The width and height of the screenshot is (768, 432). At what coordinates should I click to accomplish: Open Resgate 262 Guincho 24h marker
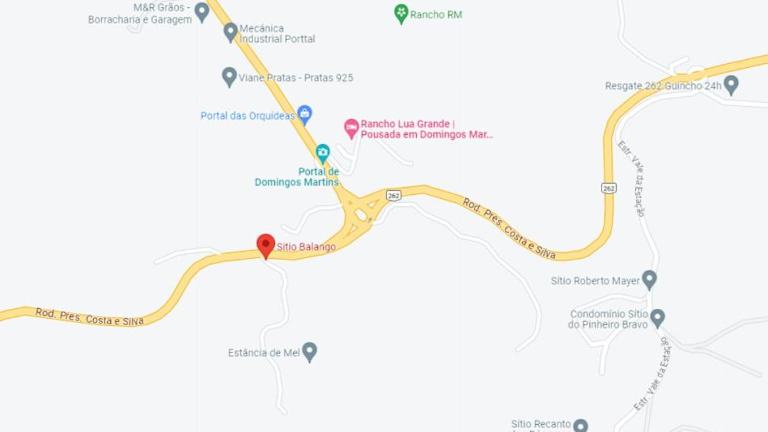pos(731,84)
